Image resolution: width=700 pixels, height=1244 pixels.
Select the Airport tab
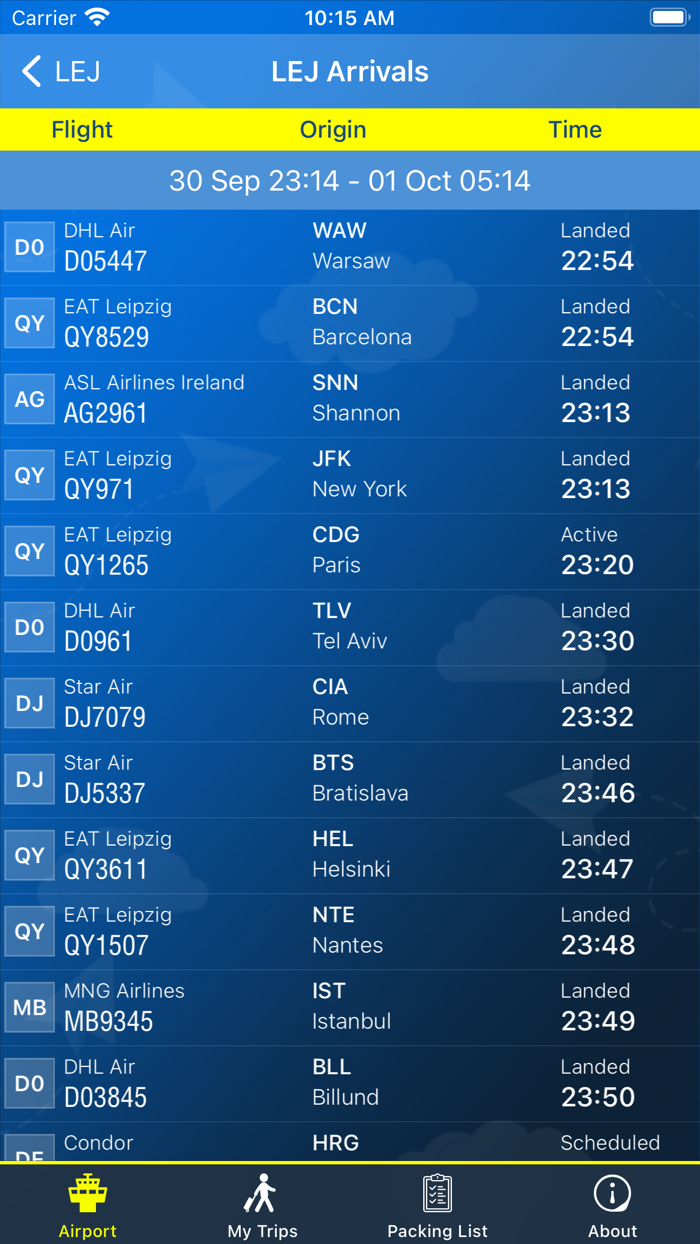[x=87, y=1205]
